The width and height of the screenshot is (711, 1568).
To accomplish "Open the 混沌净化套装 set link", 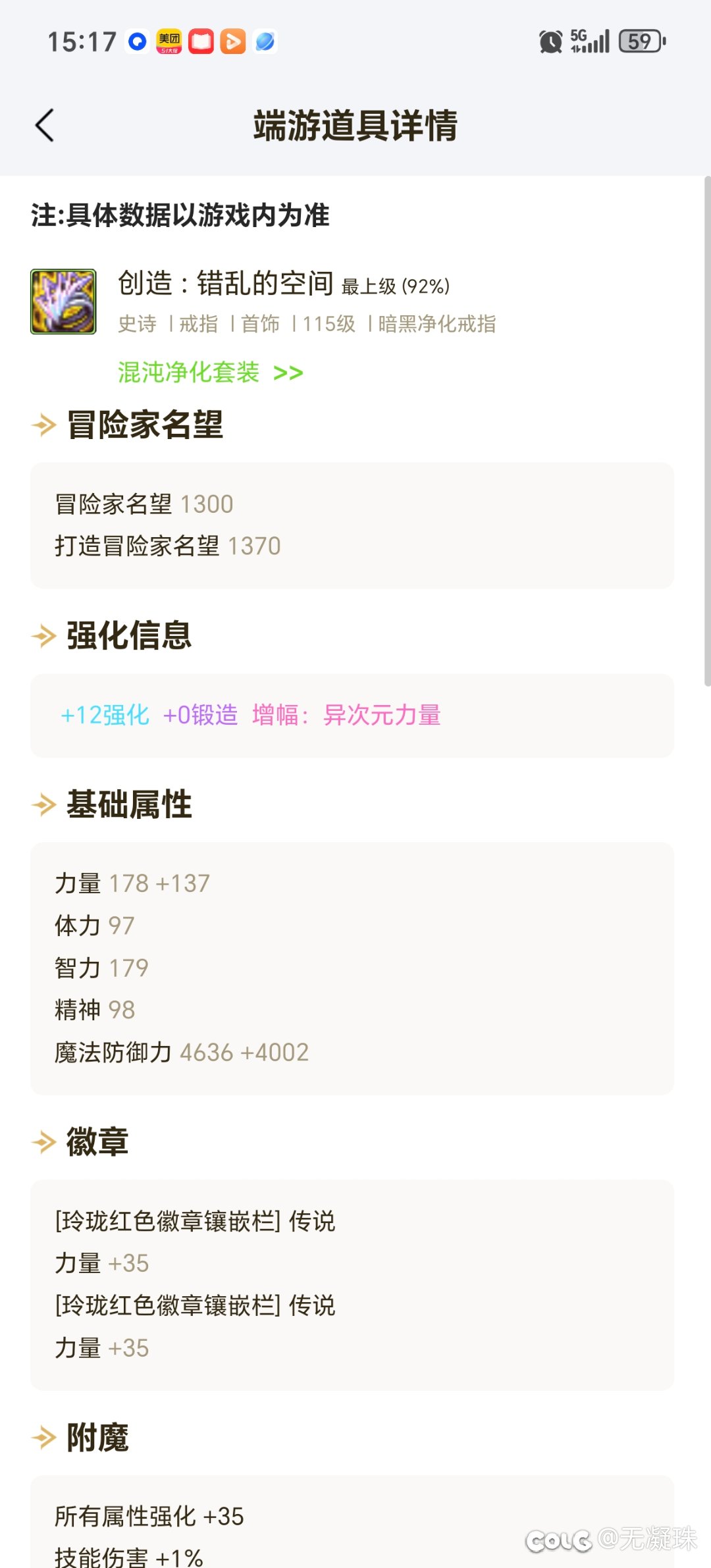I will click(x=210, y=373).
